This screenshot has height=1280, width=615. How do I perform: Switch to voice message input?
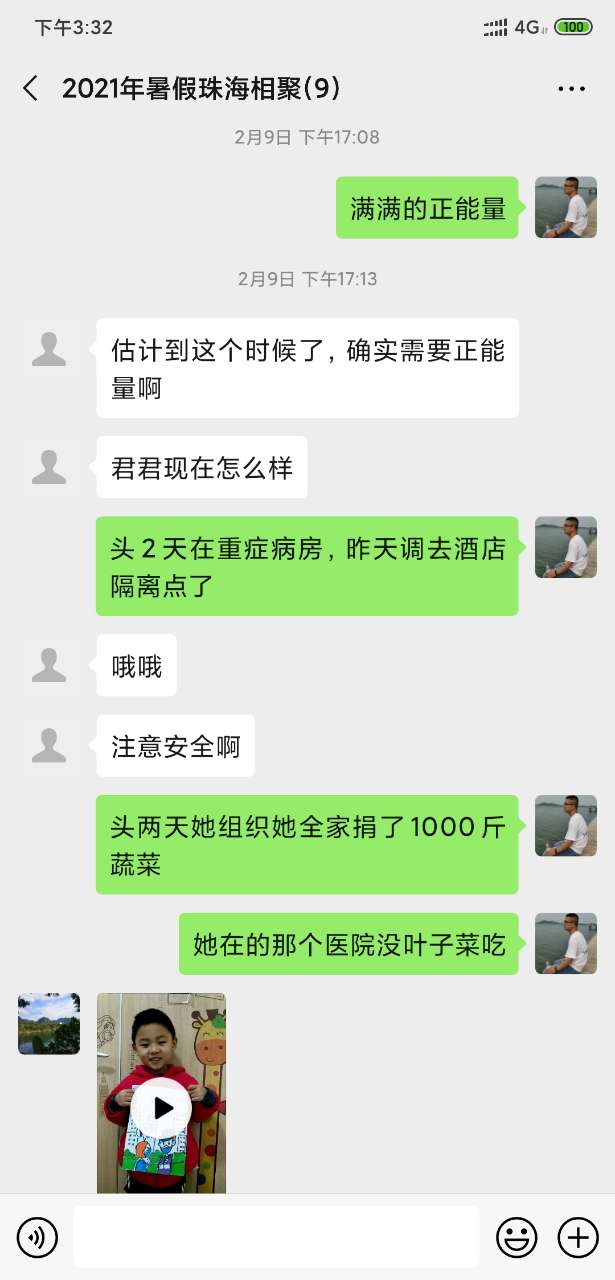pyautogui.click(x=38, y=1238)
